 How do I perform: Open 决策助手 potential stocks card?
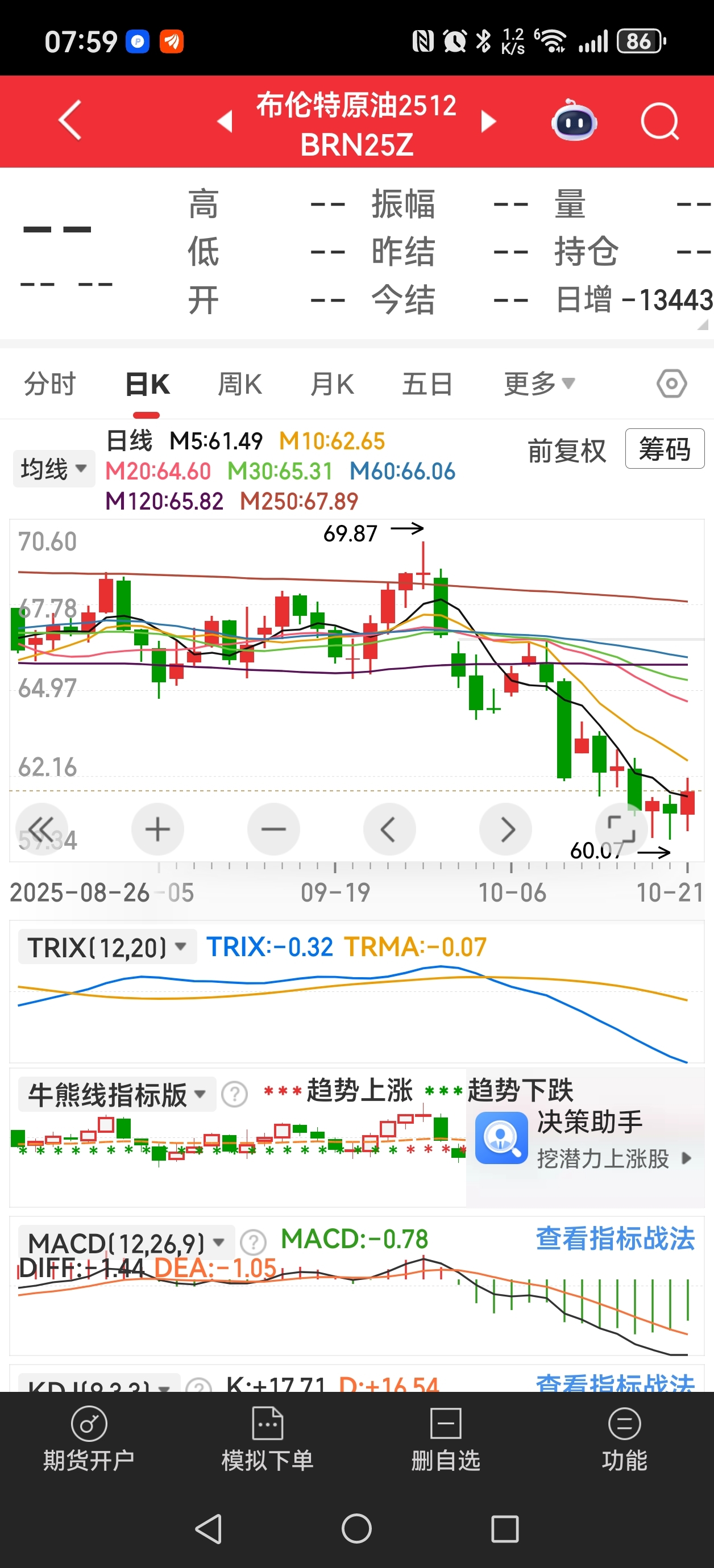click(585, 1137)
